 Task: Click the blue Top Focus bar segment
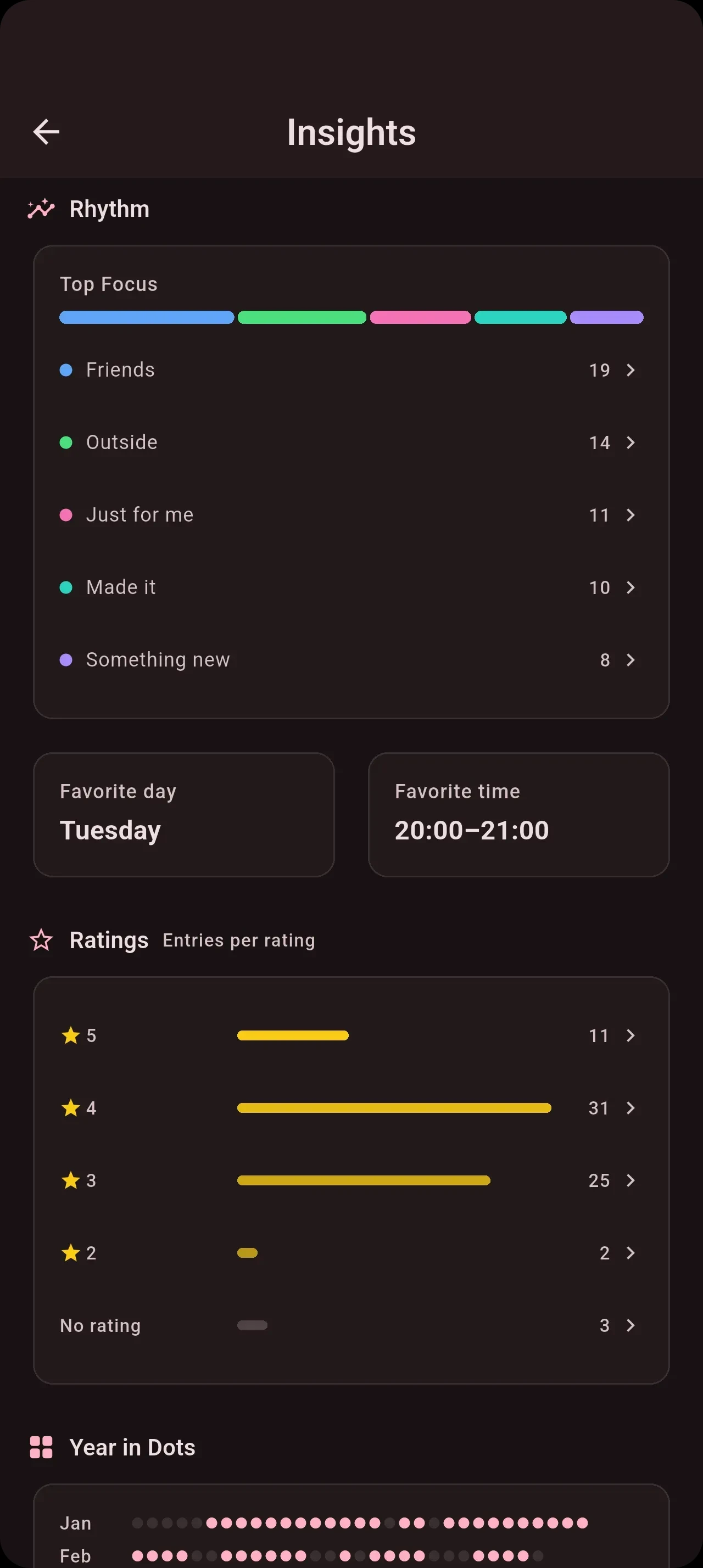point(146,317)
